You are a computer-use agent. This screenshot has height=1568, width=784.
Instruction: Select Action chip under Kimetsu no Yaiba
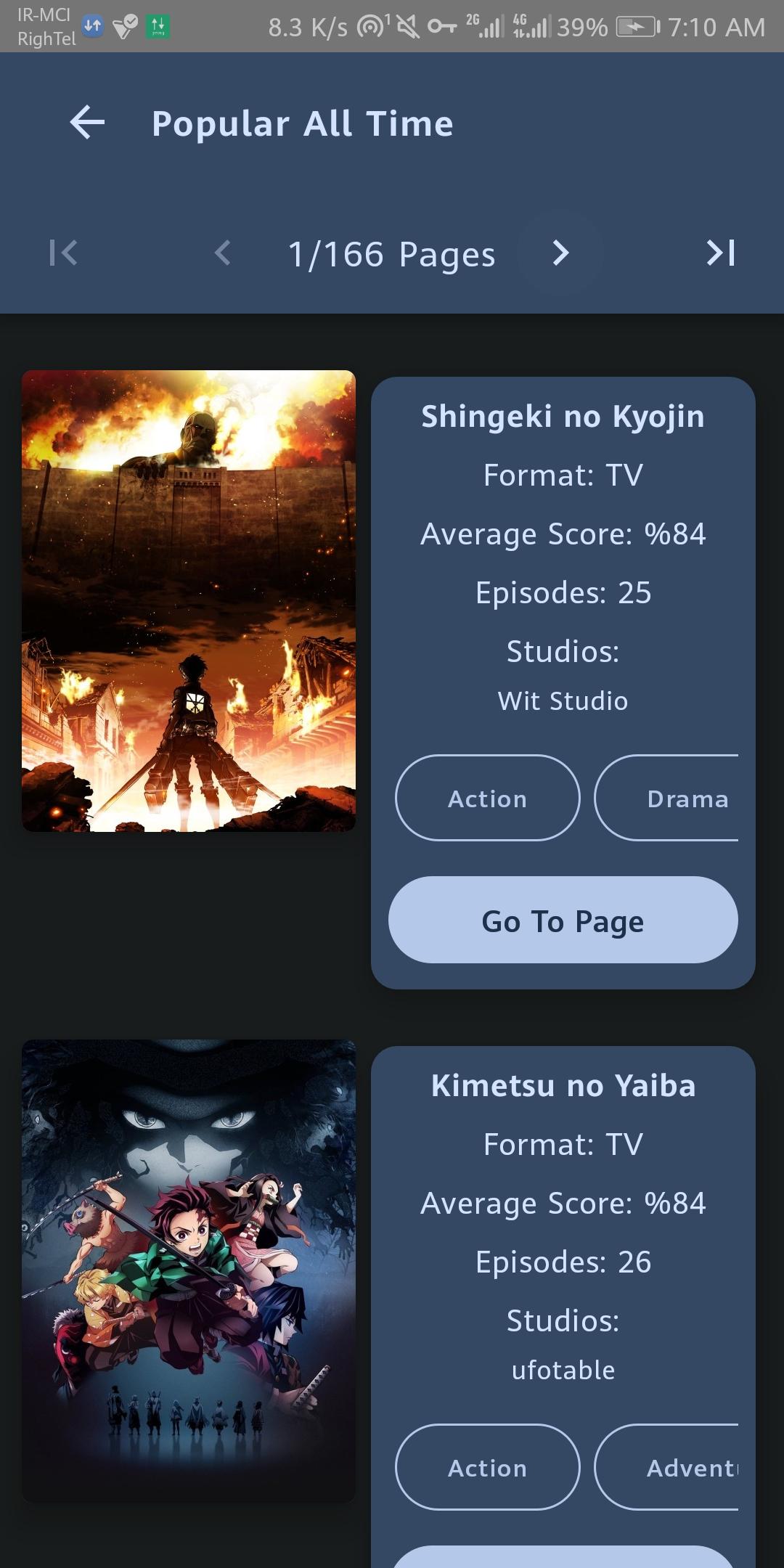point(487,1467)
